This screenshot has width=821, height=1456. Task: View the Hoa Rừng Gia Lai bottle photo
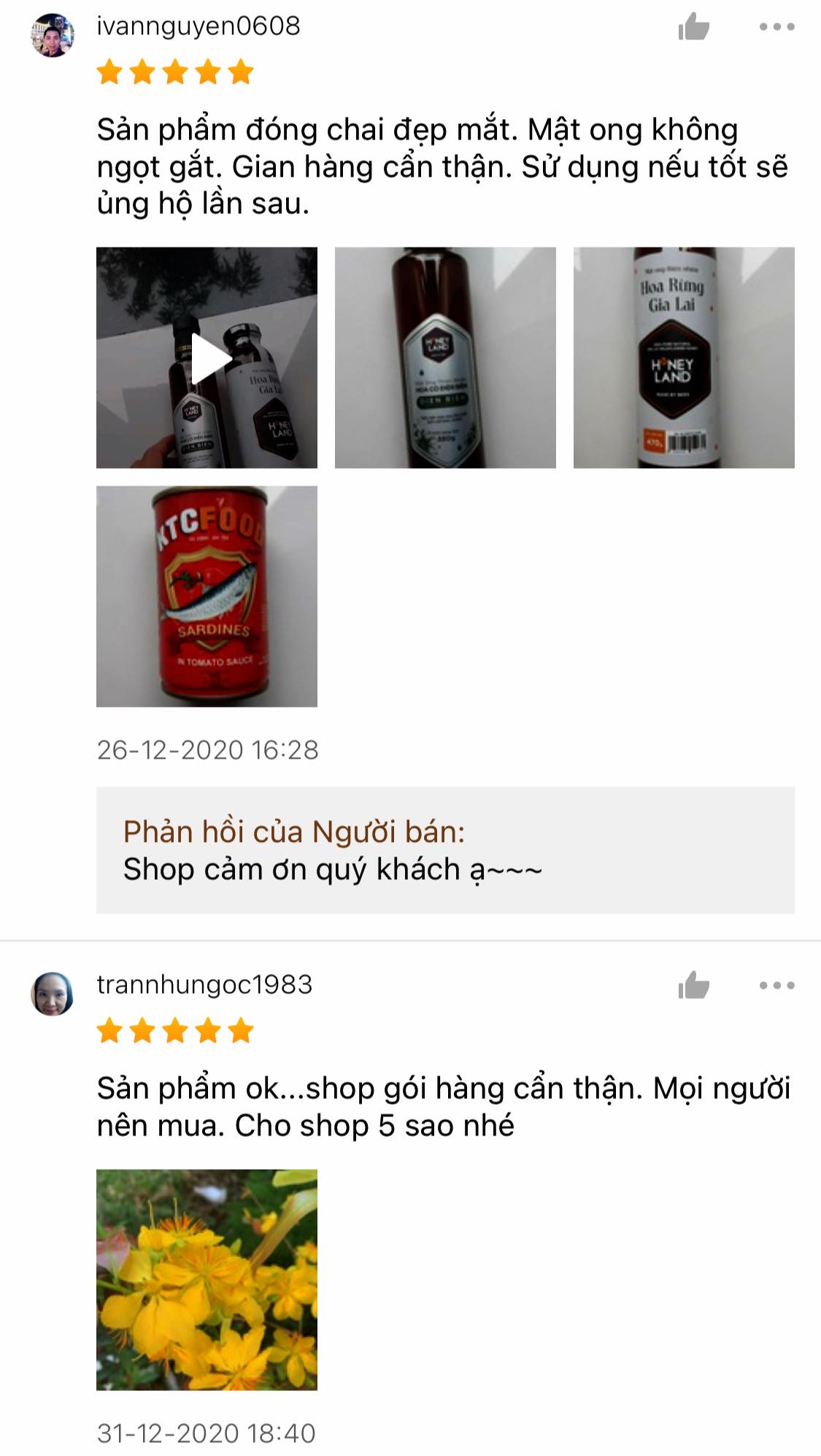pyautogui.click(x=684, y=358)
